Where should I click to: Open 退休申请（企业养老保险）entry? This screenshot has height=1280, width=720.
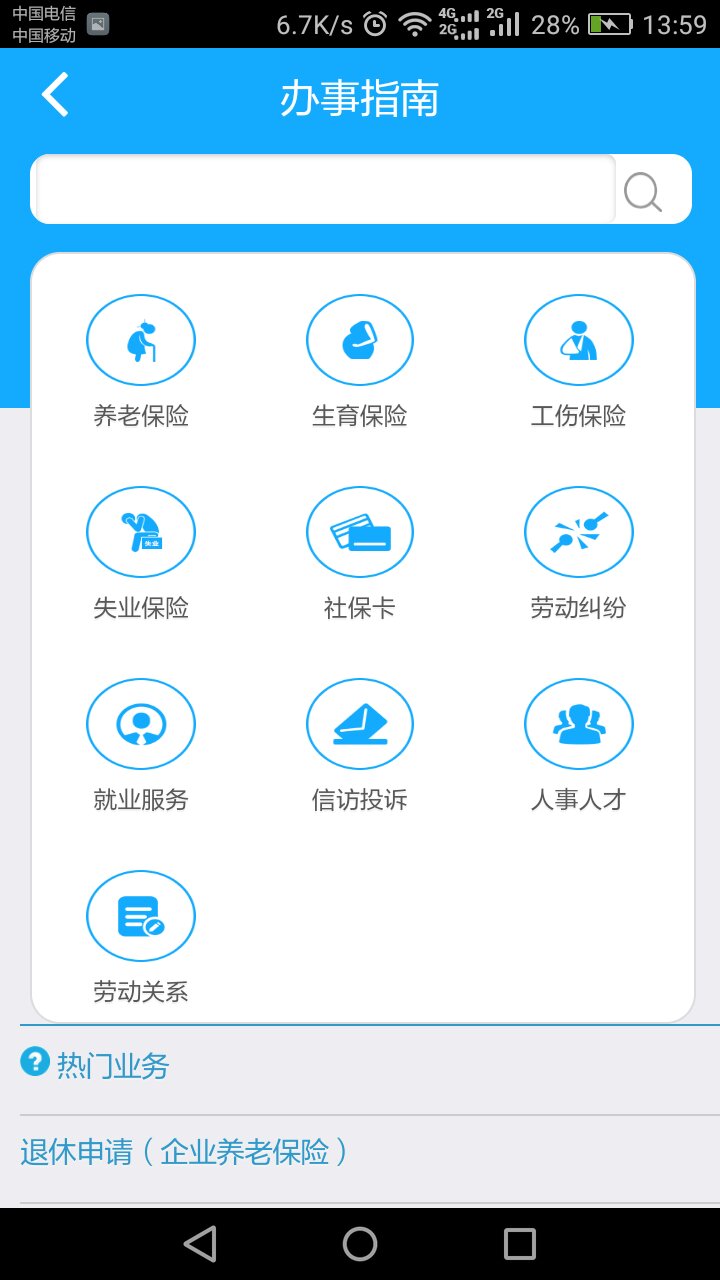pos(185,1153)
